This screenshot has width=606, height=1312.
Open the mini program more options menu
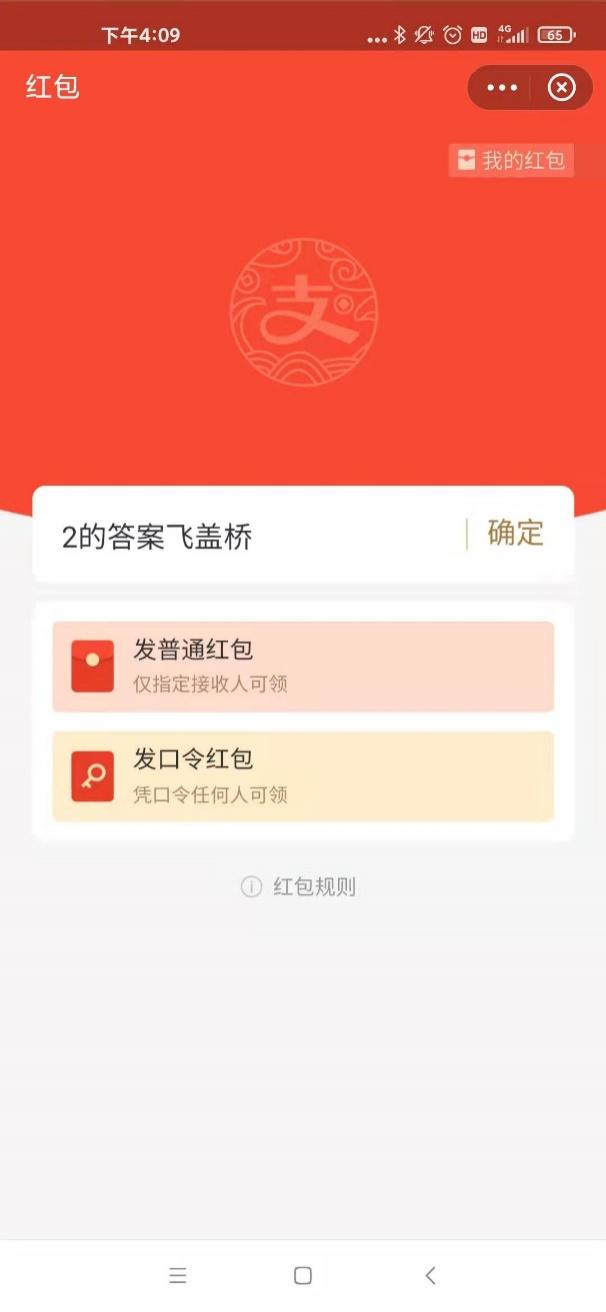[502, 88]
